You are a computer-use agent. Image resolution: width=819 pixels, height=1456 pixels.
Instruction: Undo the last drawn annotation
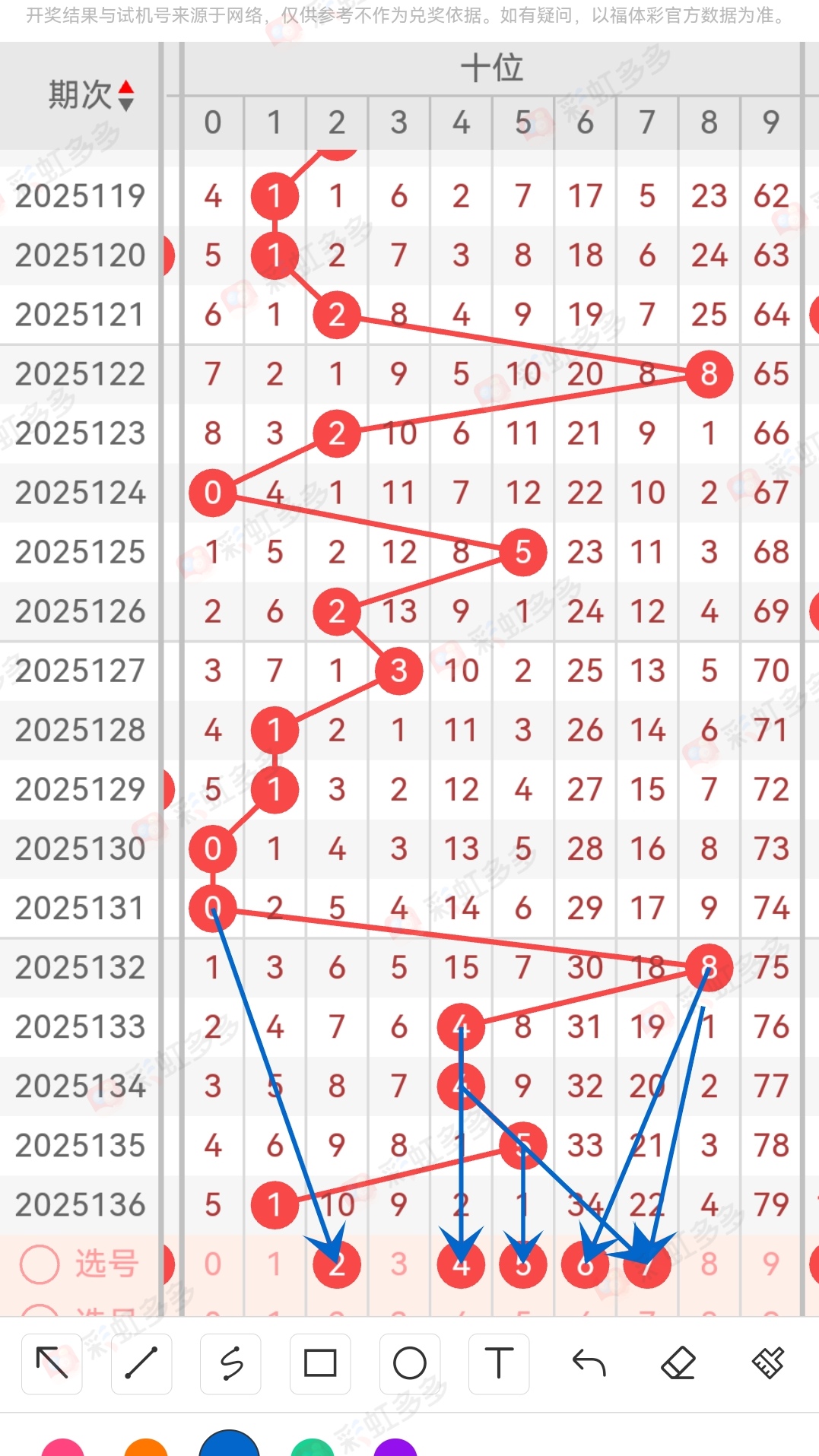[588, 1365]
